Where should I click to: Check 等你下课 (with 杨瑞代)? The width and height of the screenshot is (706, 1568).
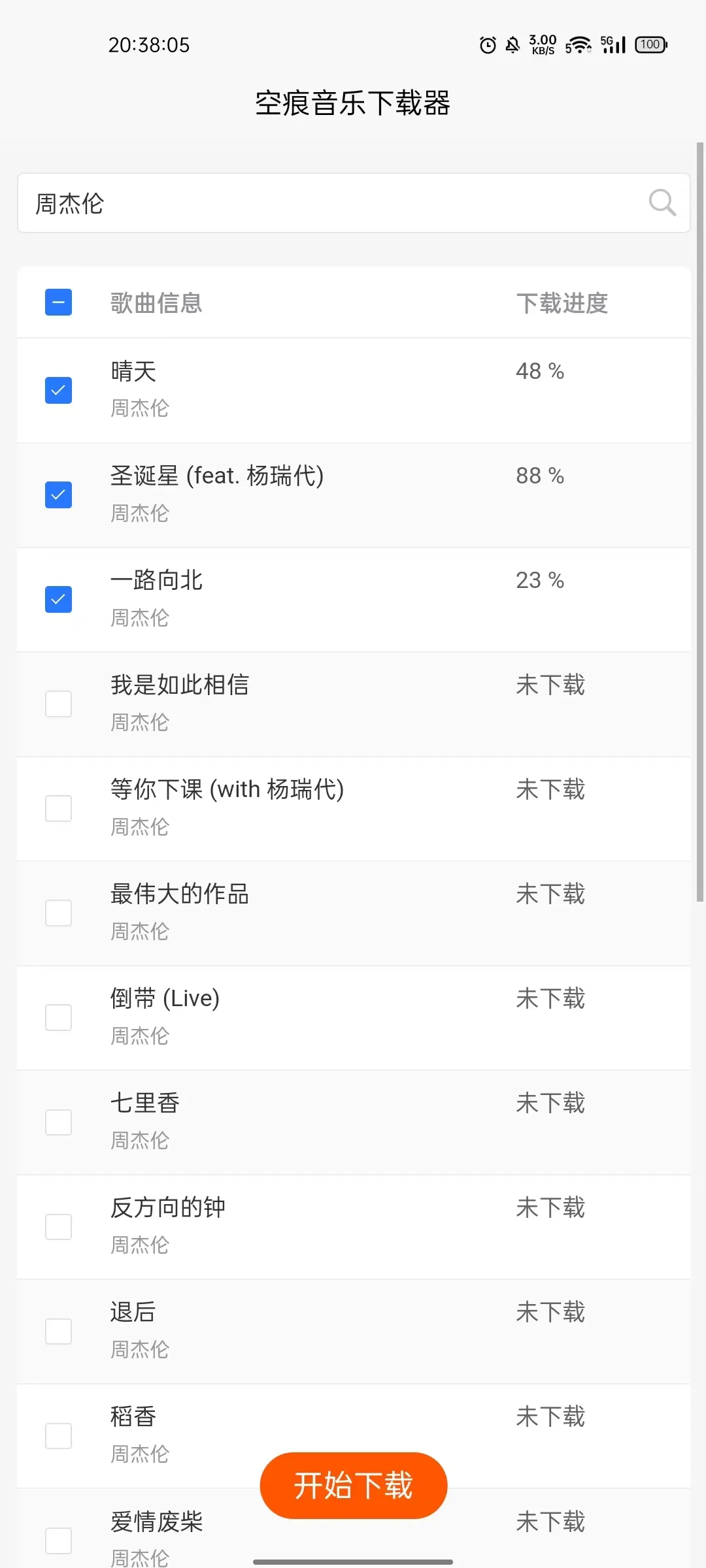click(x=58, y=809)
